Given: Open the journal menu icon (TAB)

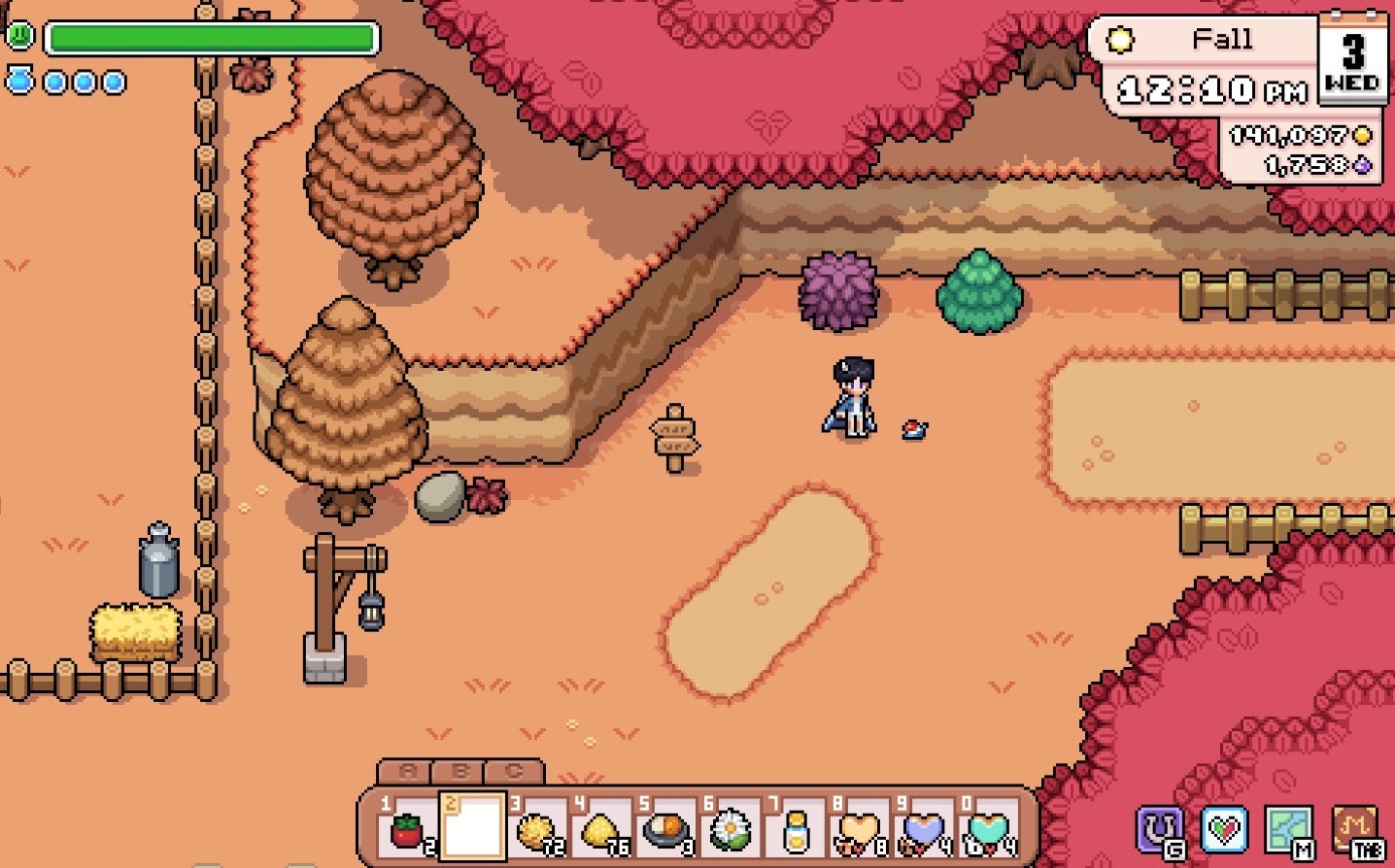Looking at the screenshot, I should point(1353,830).
